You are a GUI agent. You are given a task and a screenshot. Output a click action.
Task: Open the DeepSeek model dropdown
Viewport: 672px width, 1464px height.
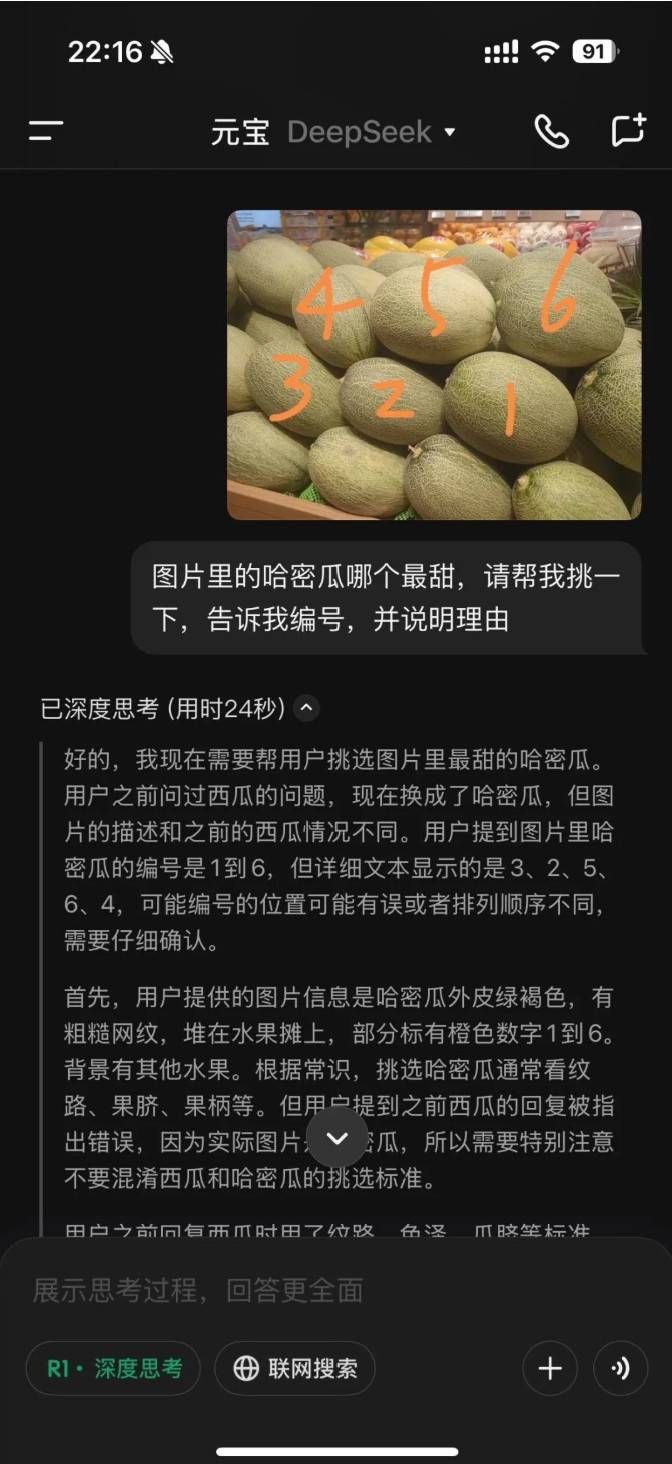(372, 132)
